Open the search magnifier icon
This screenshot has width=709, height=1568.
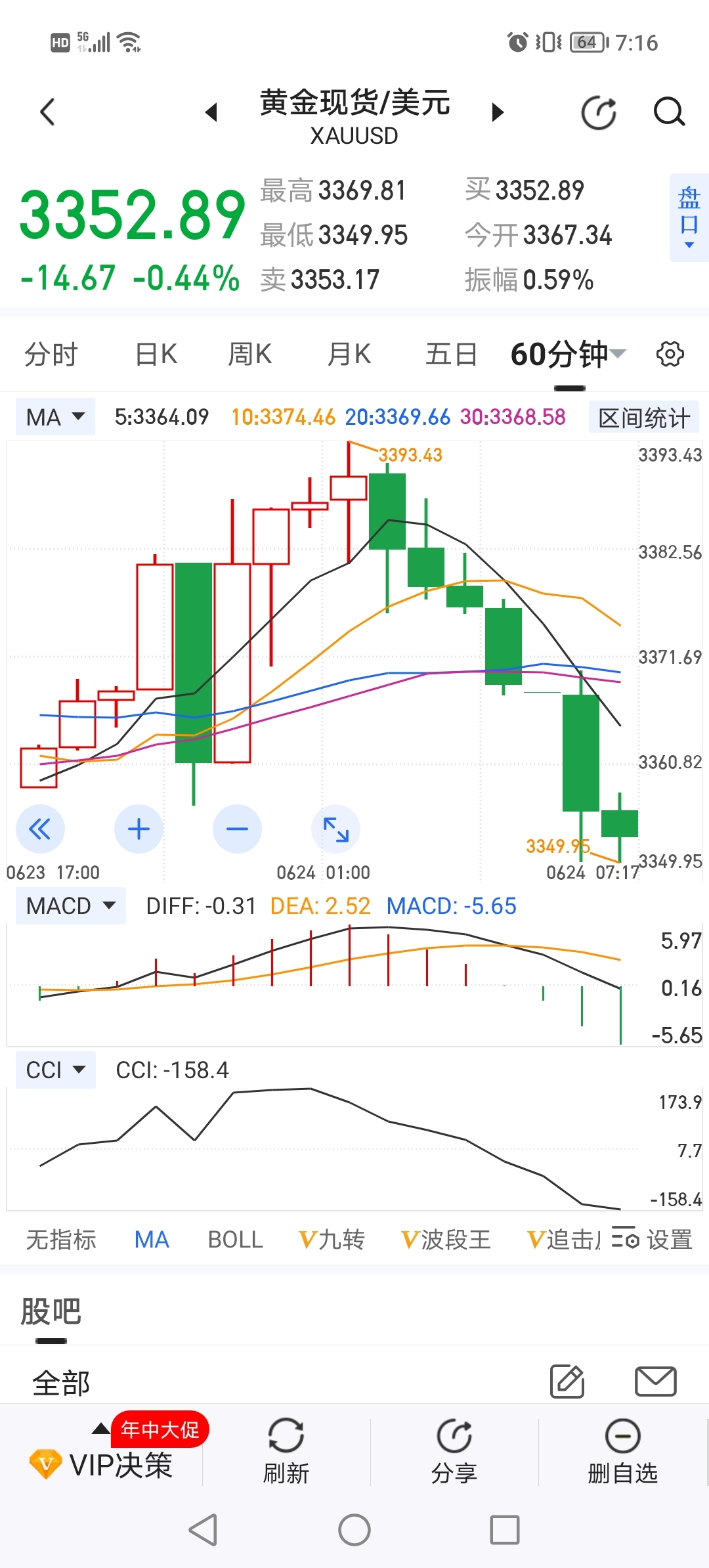669,112
